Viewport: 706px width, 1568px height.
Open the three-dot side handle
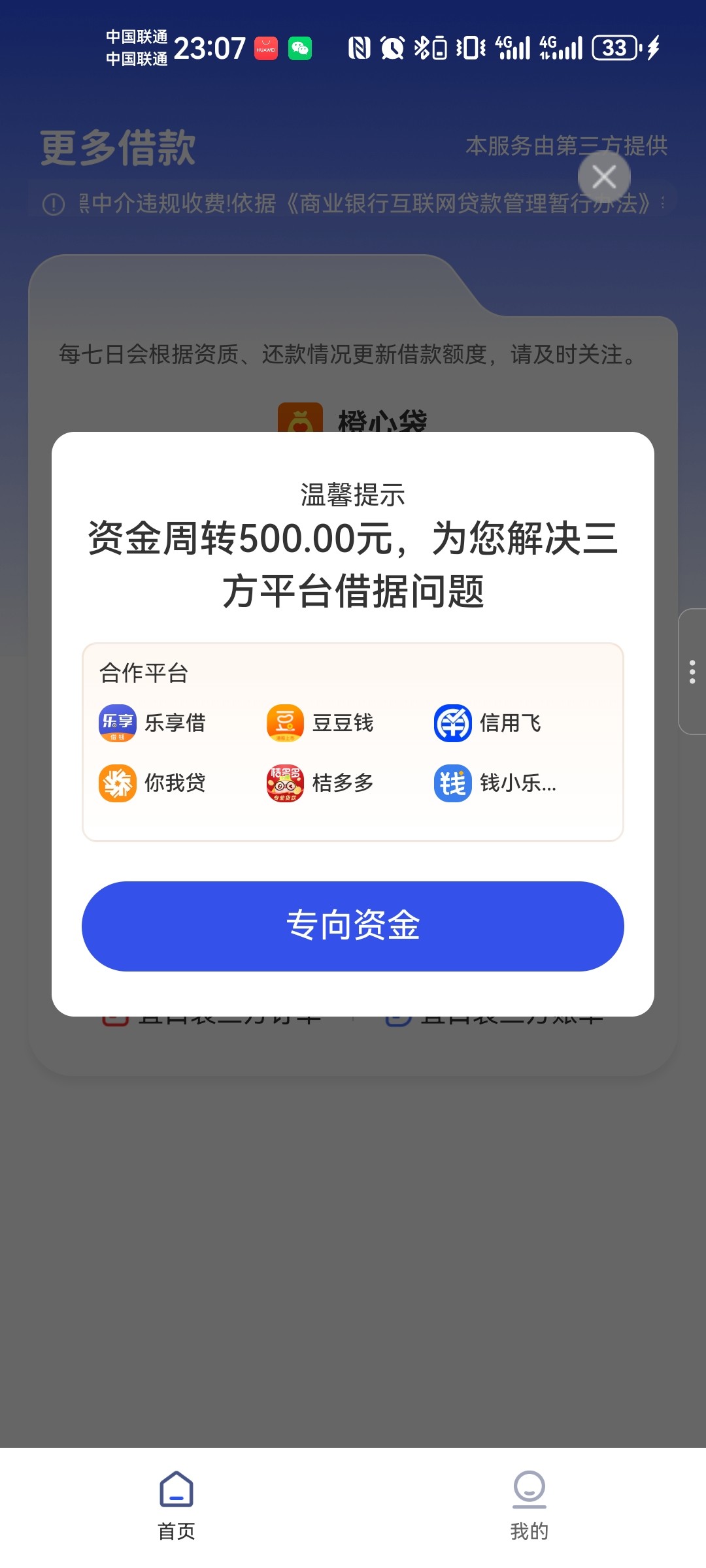coord(692,672)
